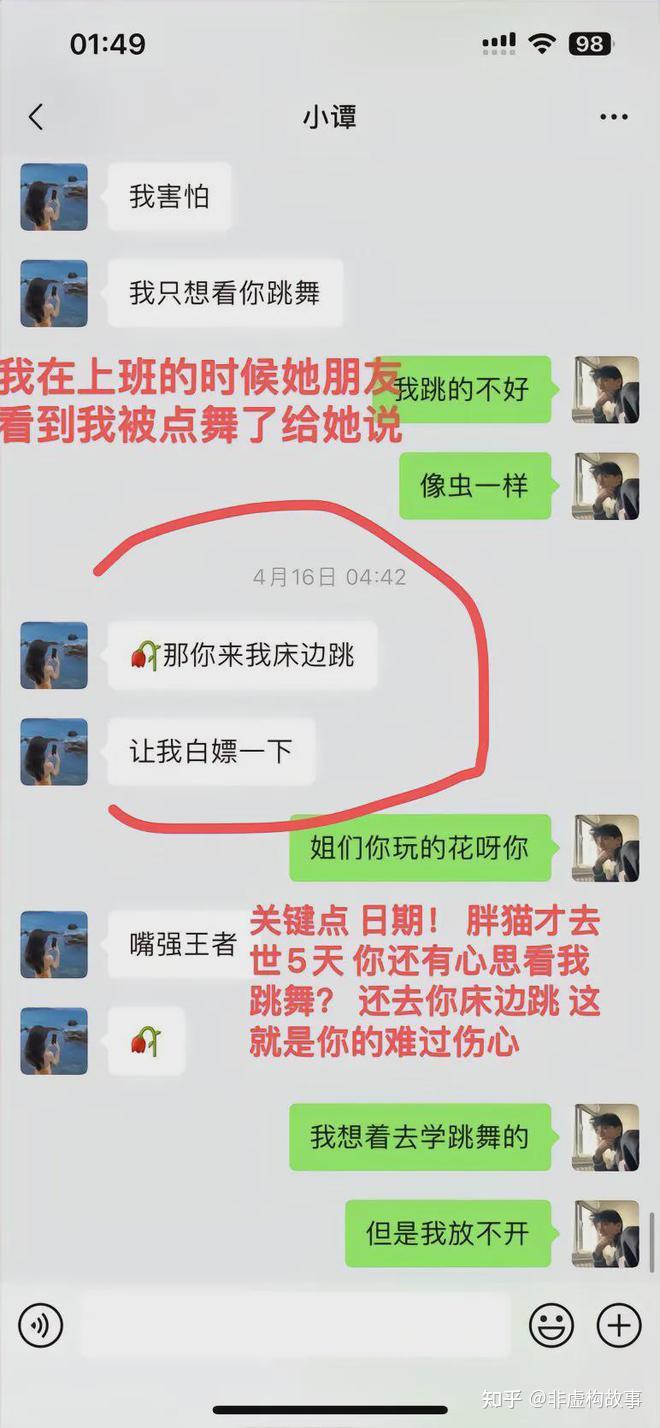Switch to voice message input
660x1428 pixels.
pyautogui.click(x=41, y=1326)
